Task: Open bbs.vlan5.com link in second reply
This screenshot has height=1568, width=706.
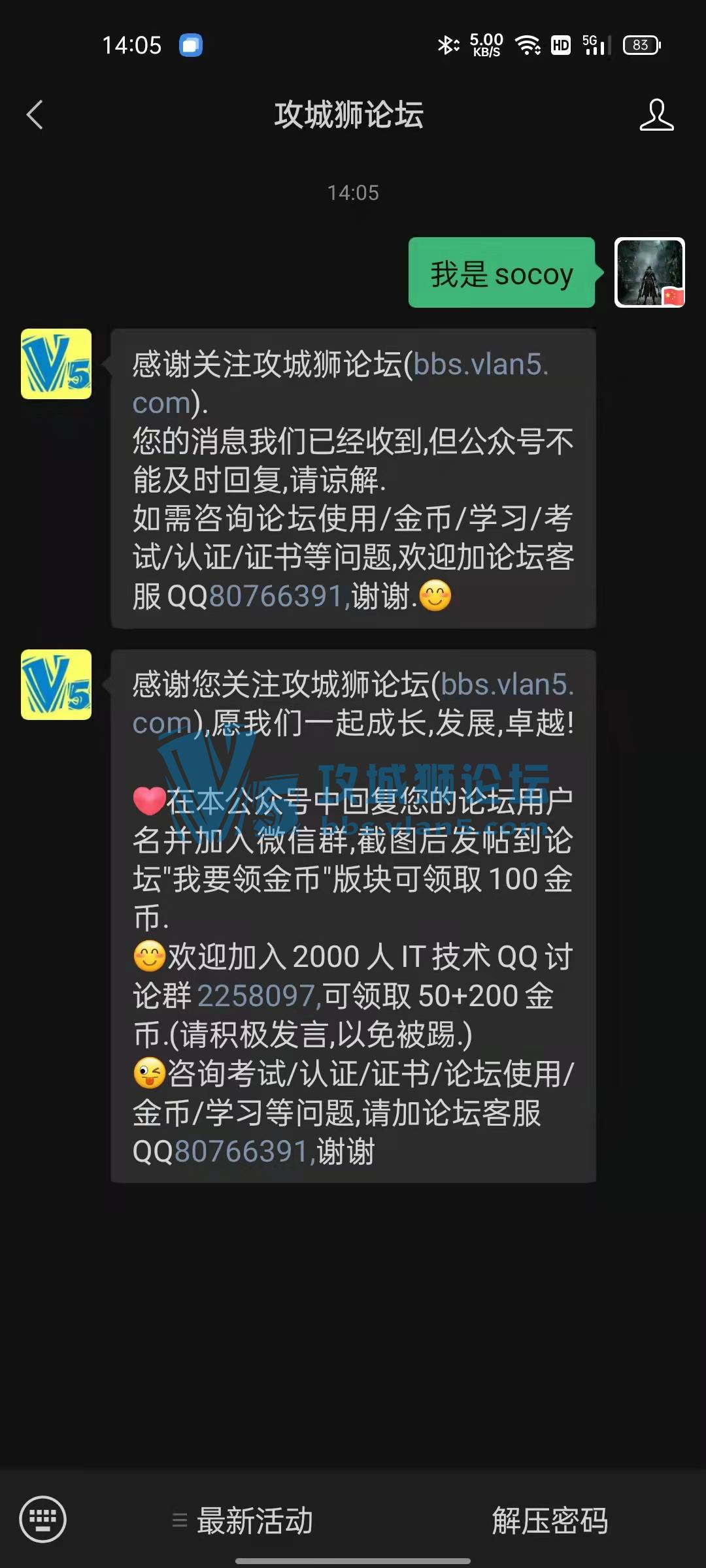Action: tap(507, 685)
